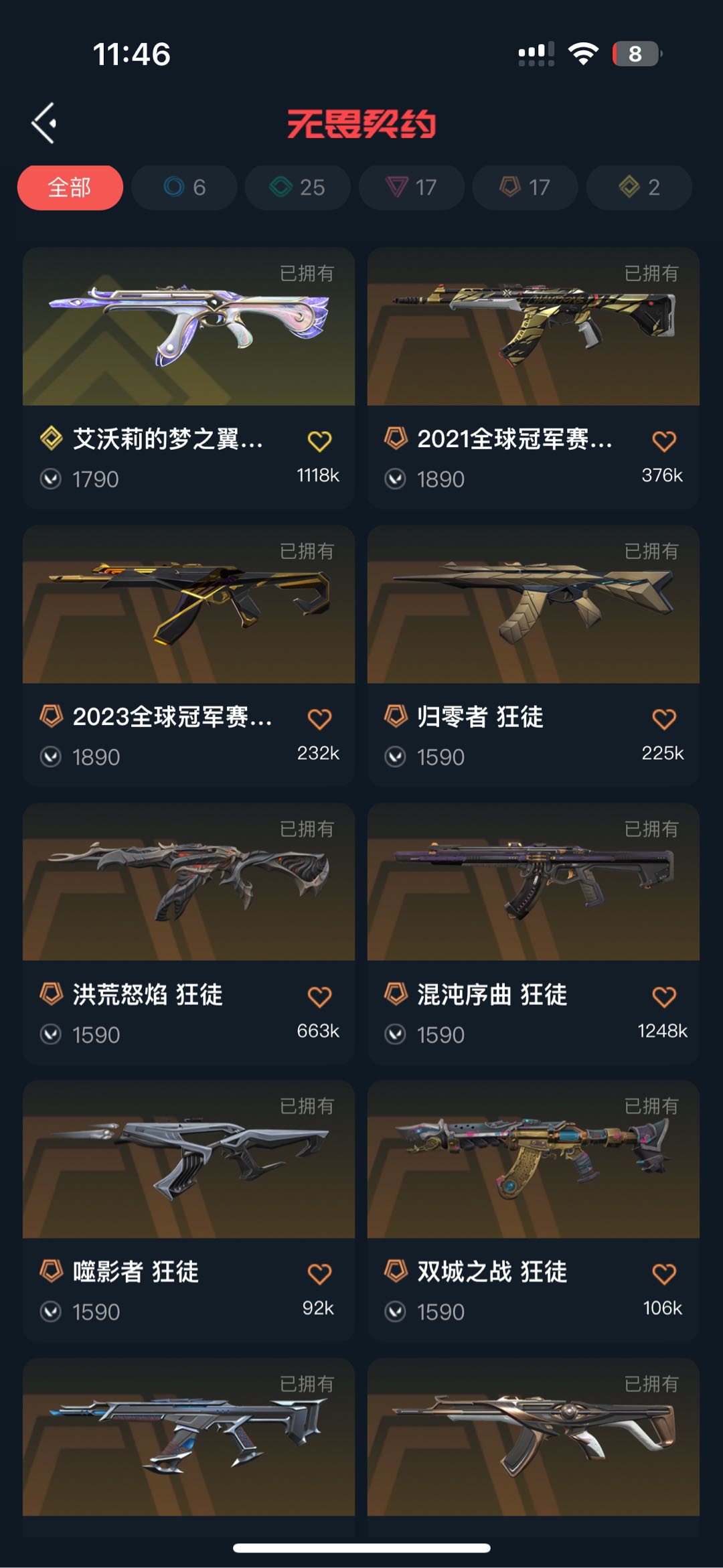Viewport: 723px width, 1568px height.
Task: Favorite the 2021全球冠军赛 skin
Action: coord(663,441)
